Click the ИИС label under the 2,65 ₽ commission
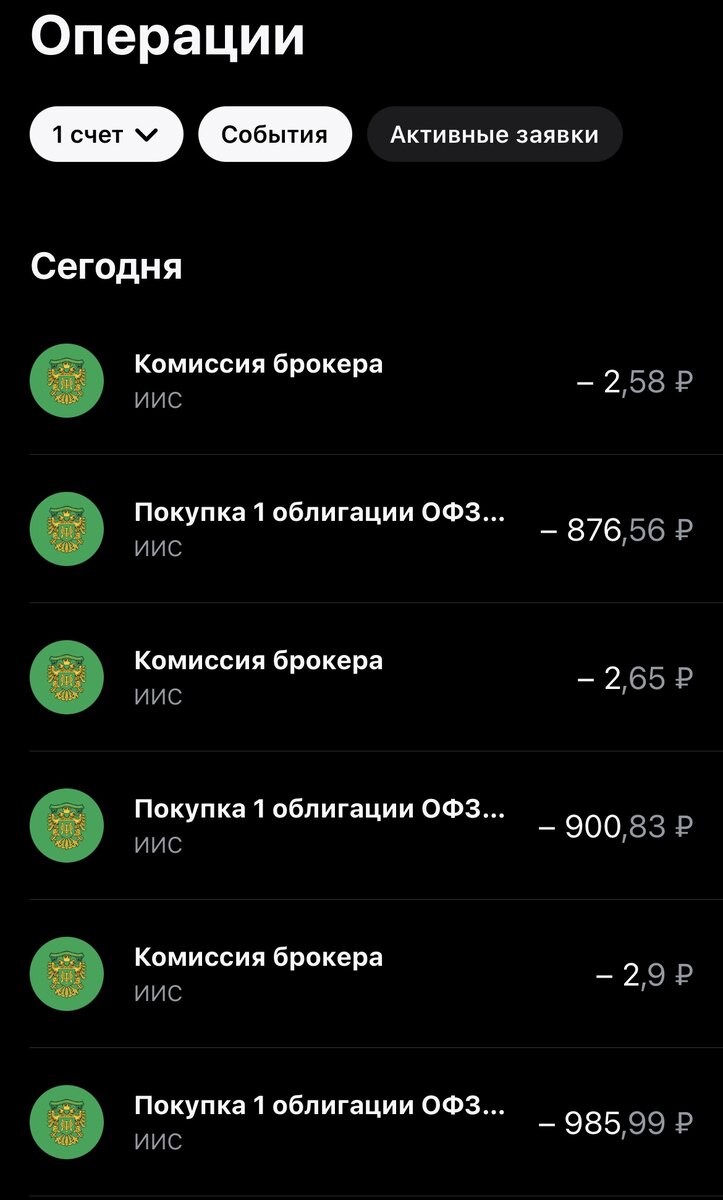The width and height of the screenshot is (723, 1200). [x=158, y=695]
